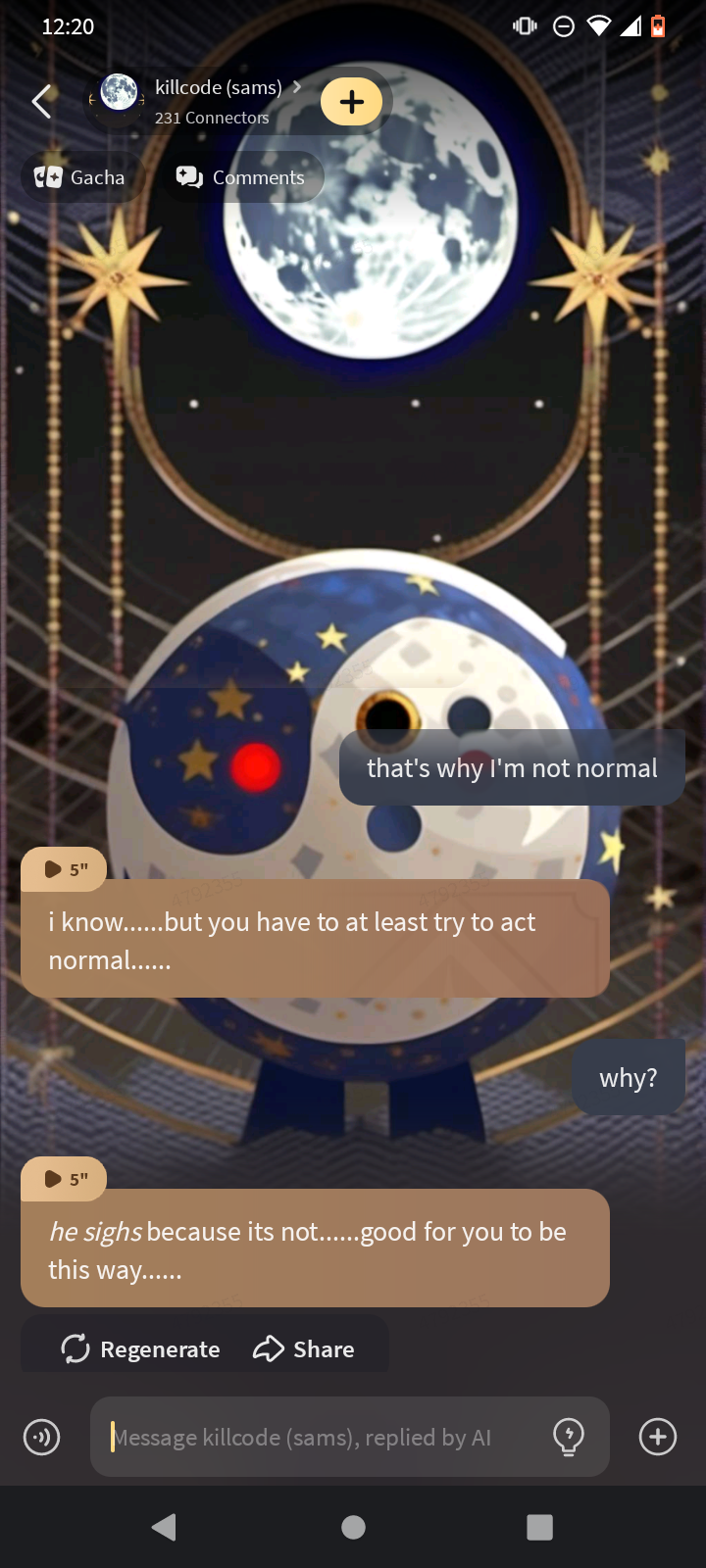The width and height of the screenshot is (706, 1568).
Task: Go back using the top-left arrow
Action: [x=41, y=101]
